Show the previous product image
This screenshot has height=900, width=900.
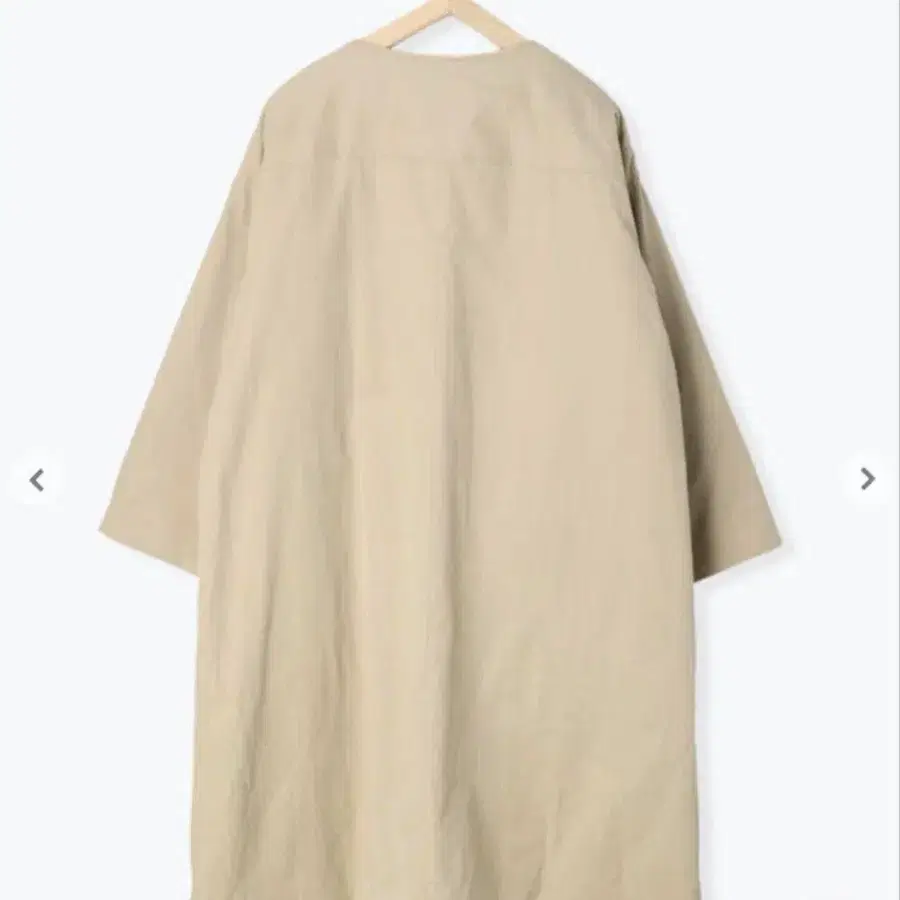point(37,481)
